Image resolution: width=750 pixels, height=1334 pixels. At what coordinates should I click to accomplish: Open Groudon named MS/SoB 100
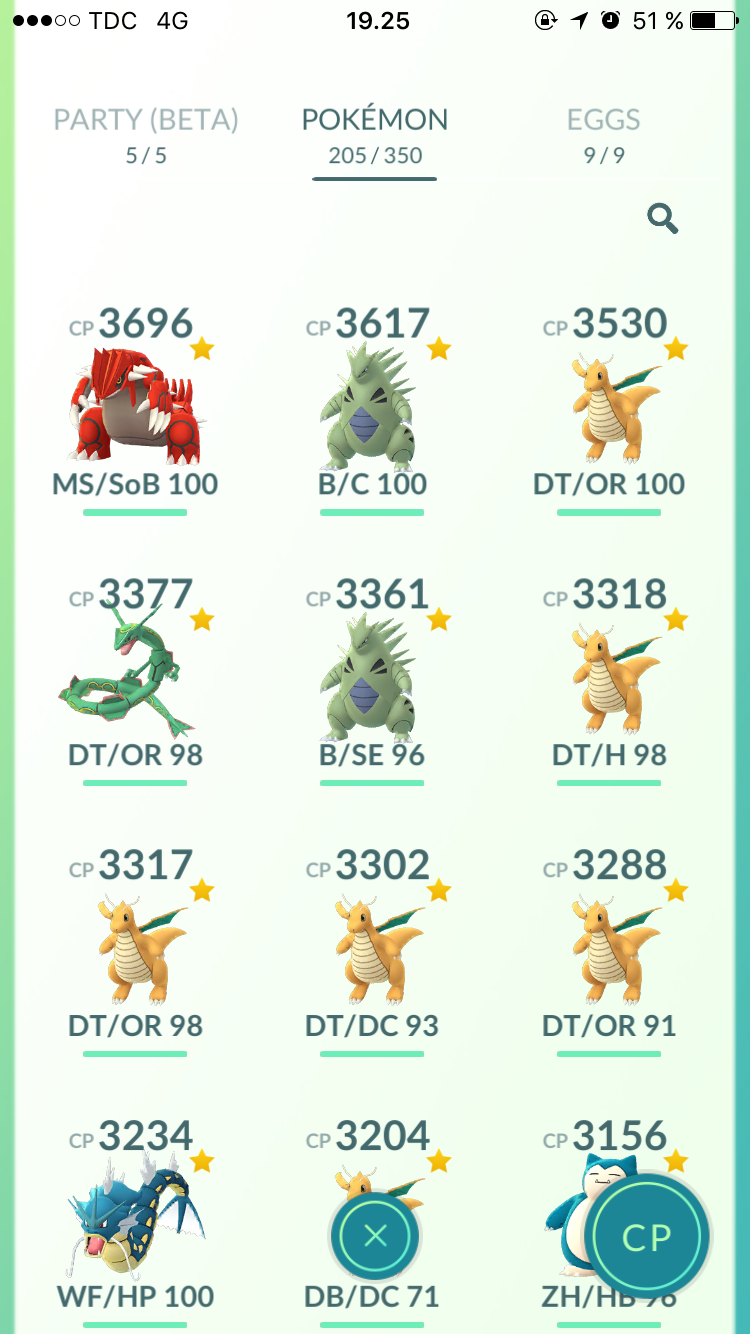coord(136,410)
